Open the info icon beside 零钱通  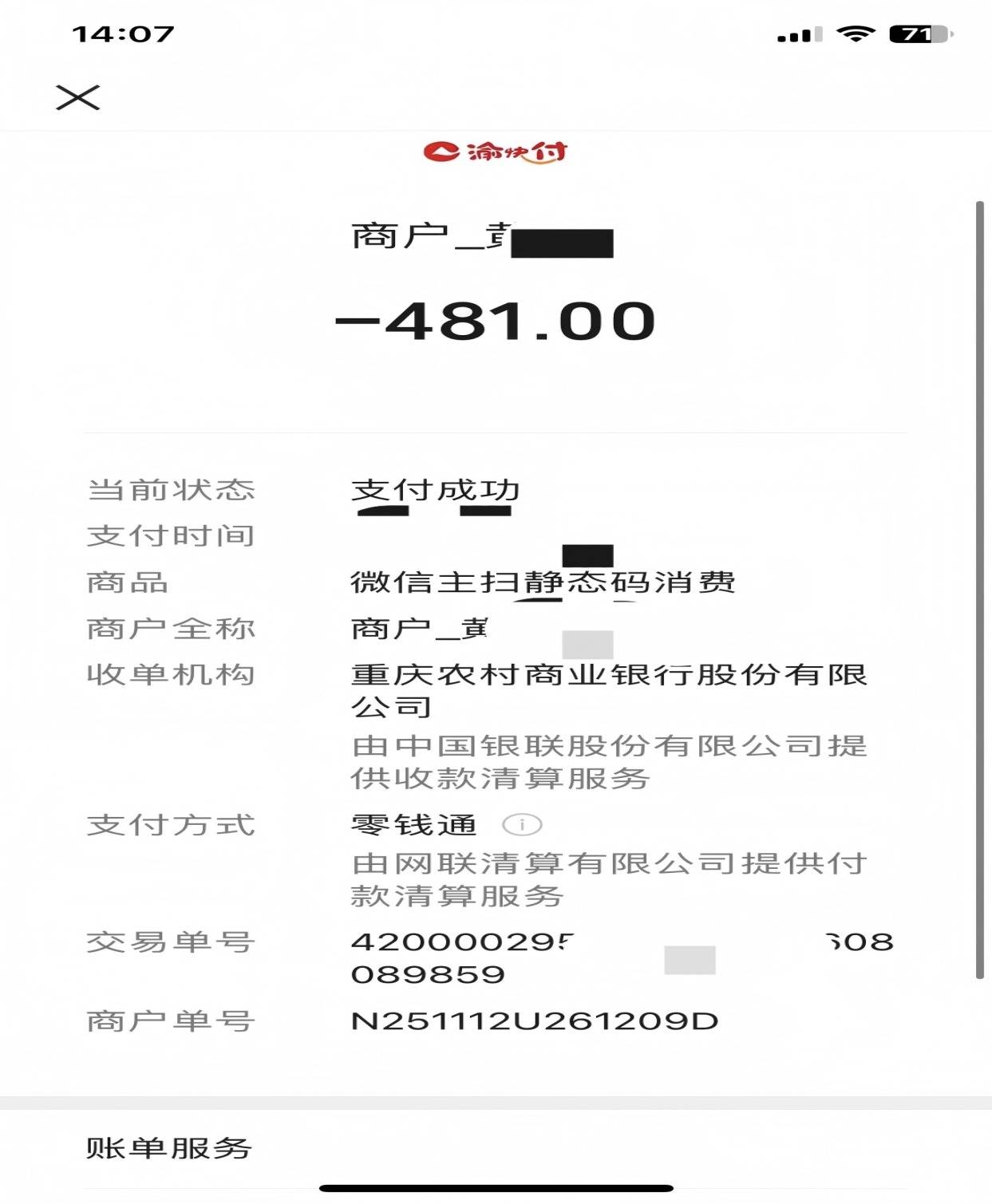pos(522,824)
